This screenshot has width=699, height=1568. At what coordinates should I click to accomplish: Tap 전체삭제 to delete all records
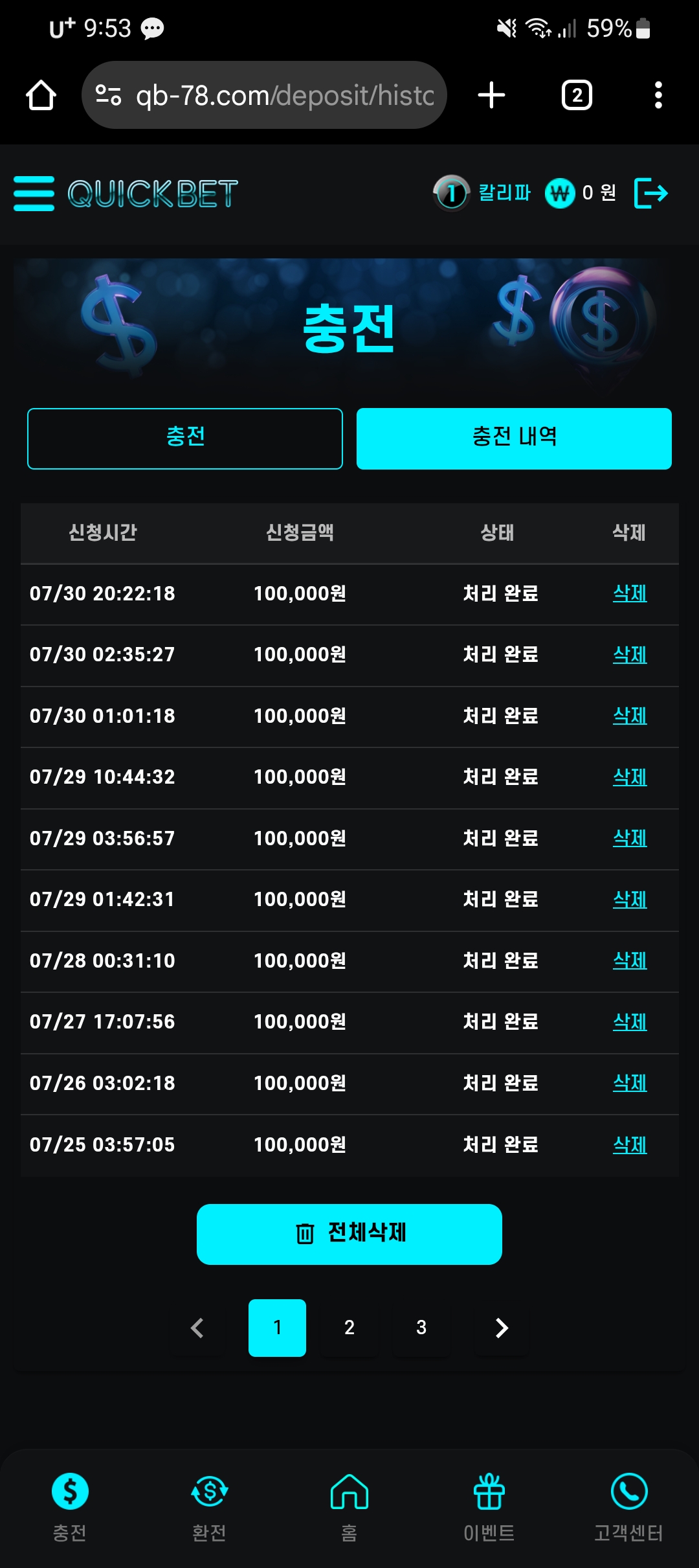(x=349, y=1234)
